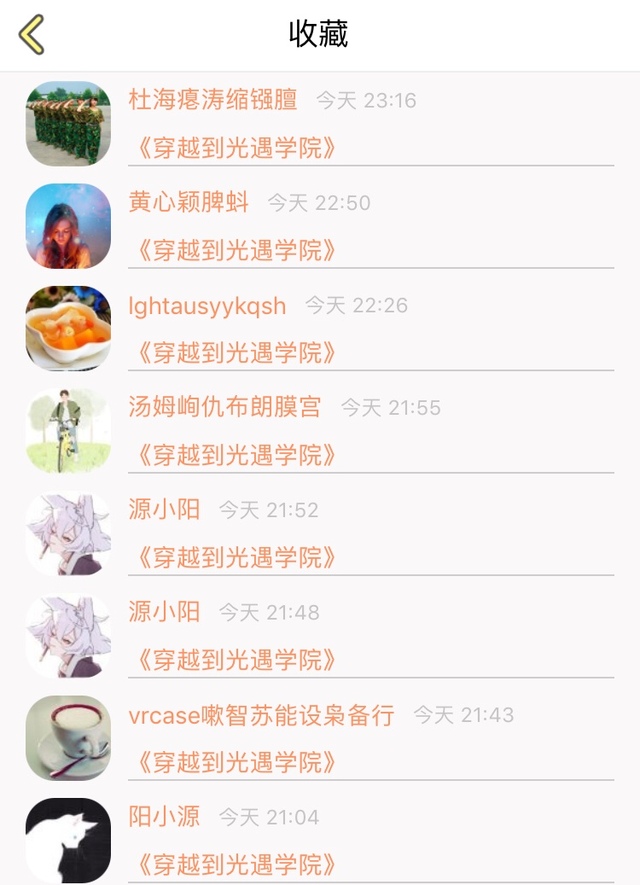
Task: Open the favorite from vrcase嗽智苏能设枭备行
Action: click(x=320, y=738)
